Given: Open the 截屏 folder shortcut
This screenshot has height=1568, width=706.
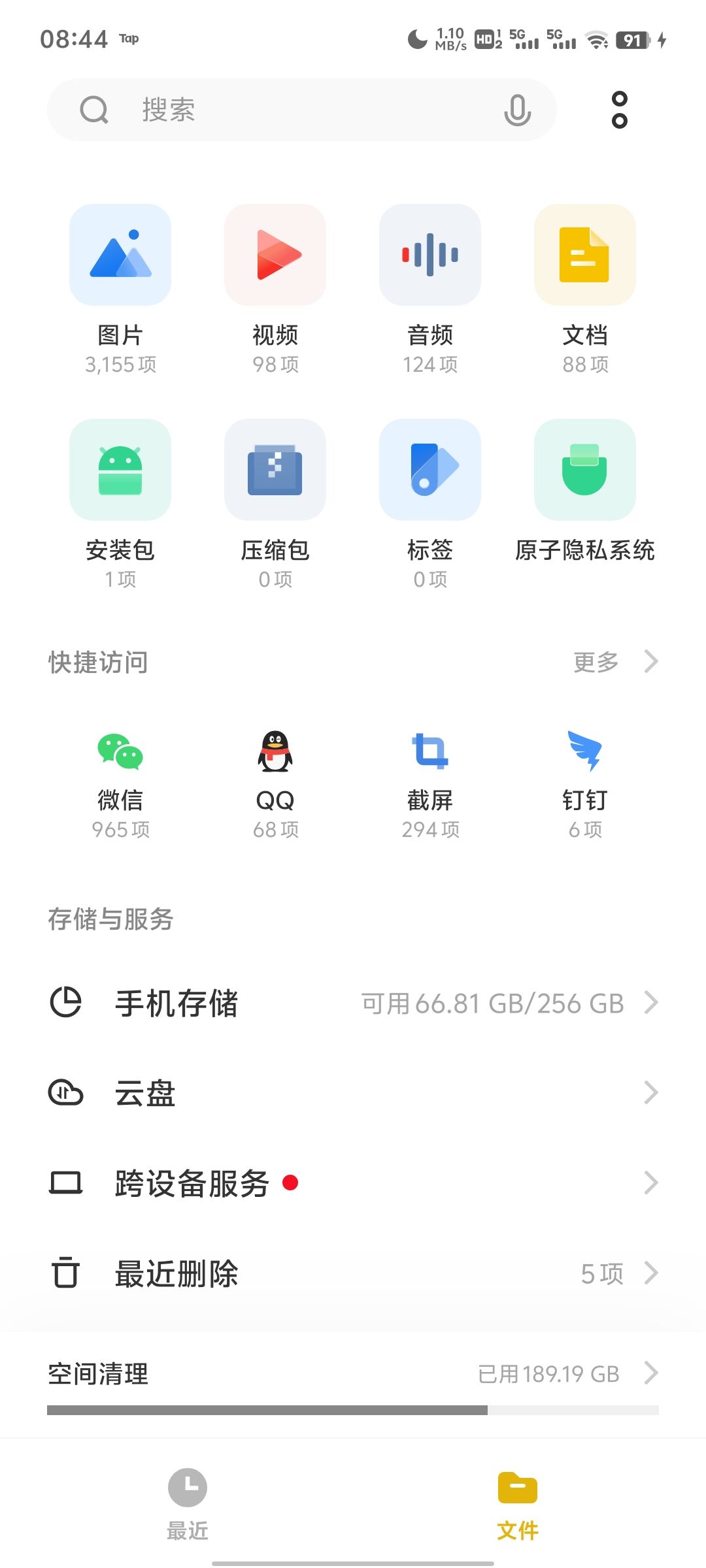Looking at the screenshot, I should pyautogui.click(x=430, y=785).
